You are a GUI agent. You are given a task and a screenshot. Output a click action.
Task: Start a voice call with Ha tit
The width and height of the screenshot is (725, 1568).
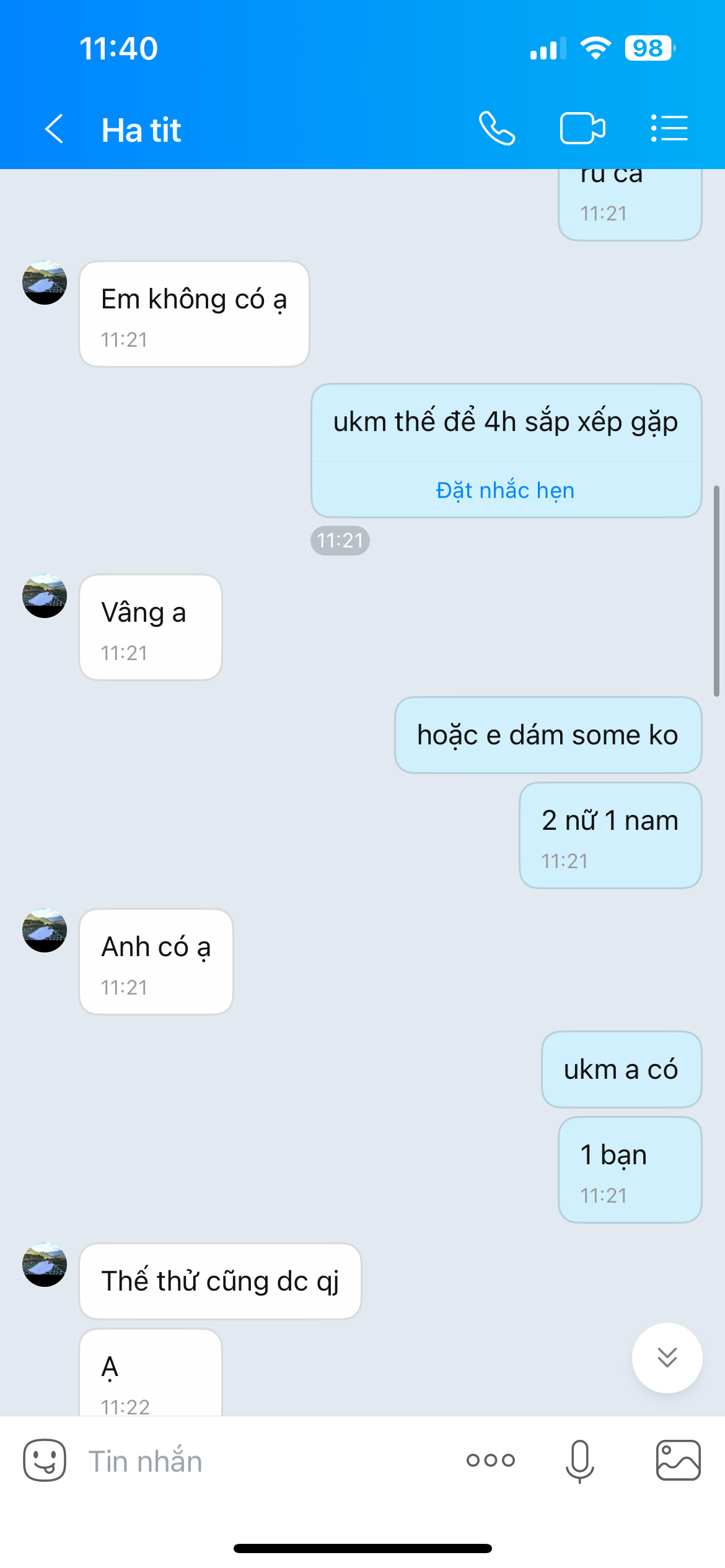tap(497, 129)
